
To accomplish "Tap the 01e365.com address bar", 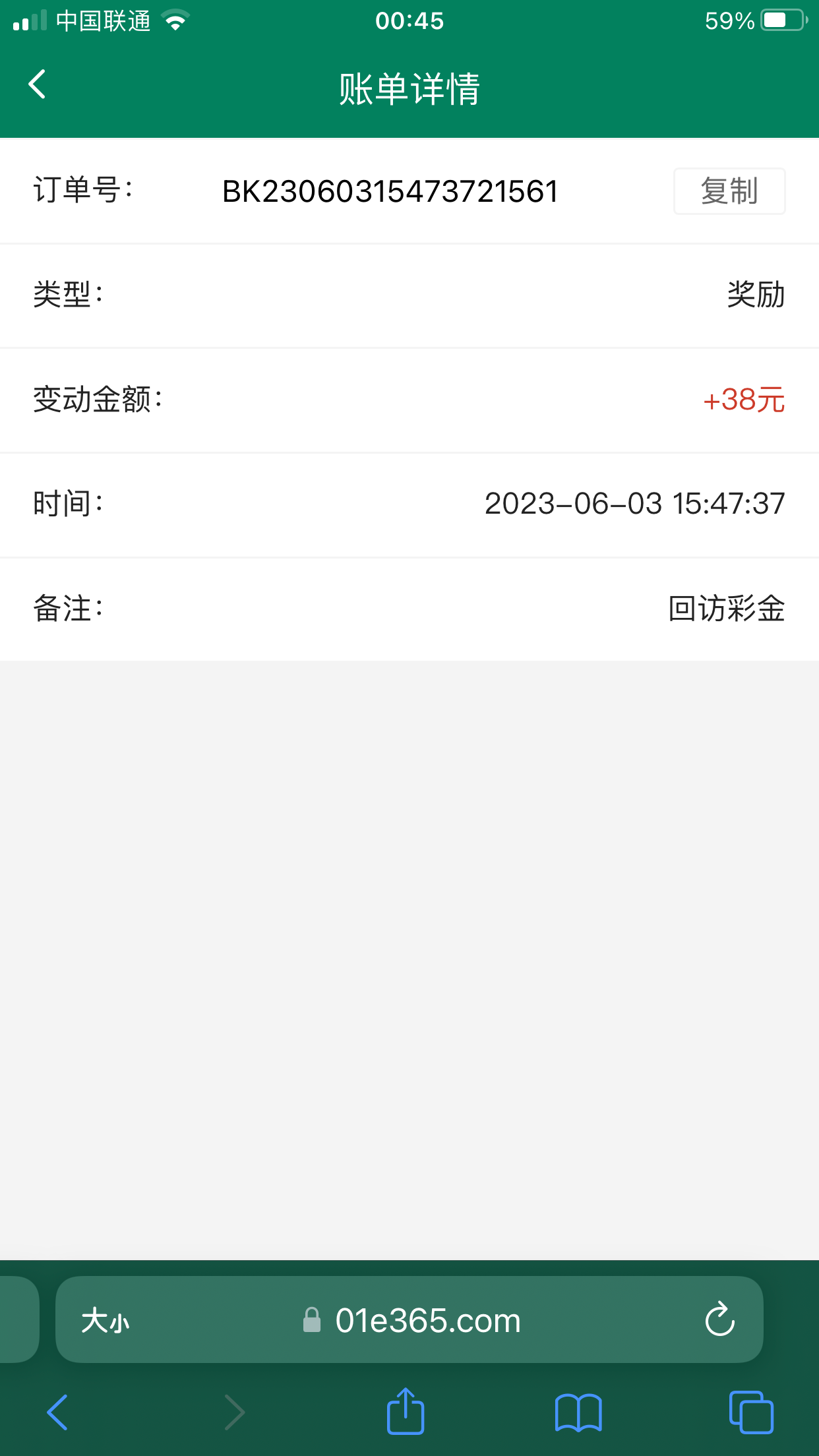I will point(427,1321).
